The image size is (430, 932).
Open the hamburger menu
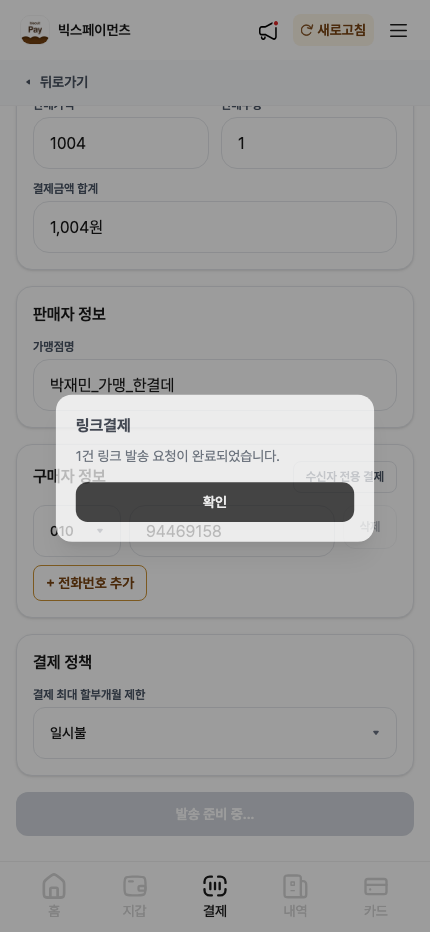click(x=398, y=30)
